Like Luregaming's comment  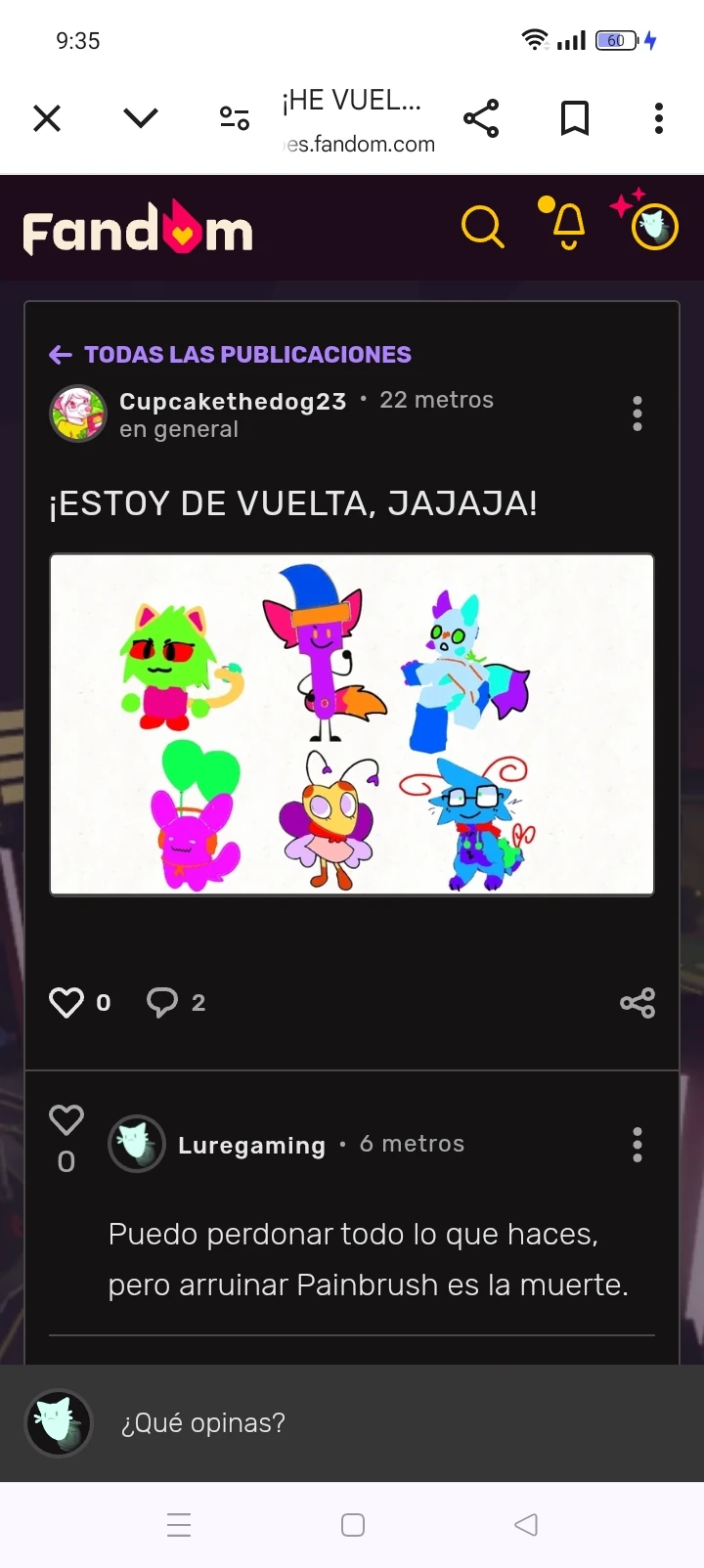coord(66,1120)
